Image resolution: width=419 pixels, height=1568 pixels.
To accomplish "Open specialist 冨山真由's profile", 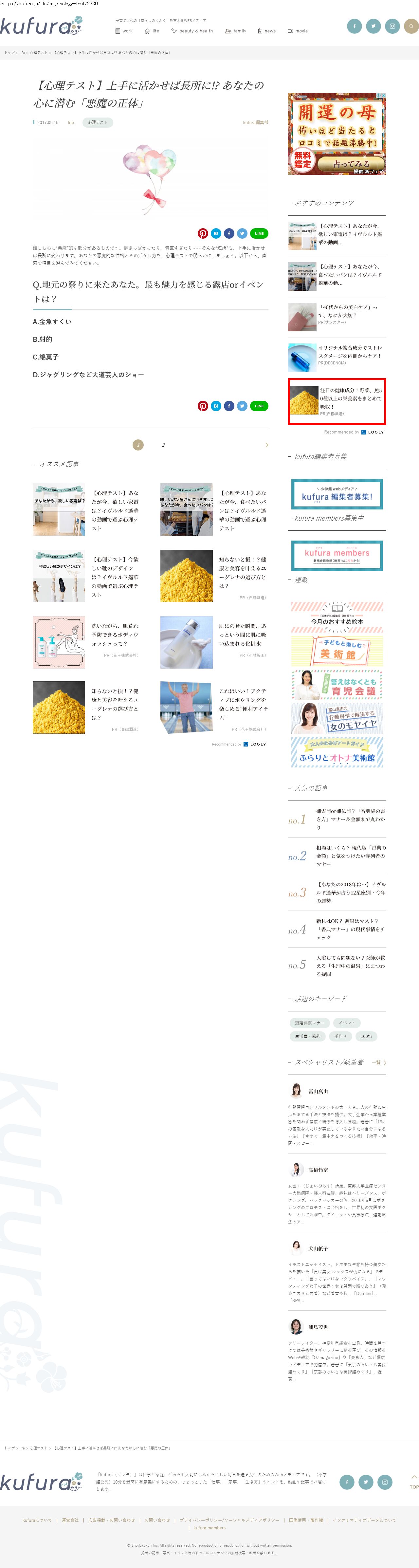I will point(318,1091).
